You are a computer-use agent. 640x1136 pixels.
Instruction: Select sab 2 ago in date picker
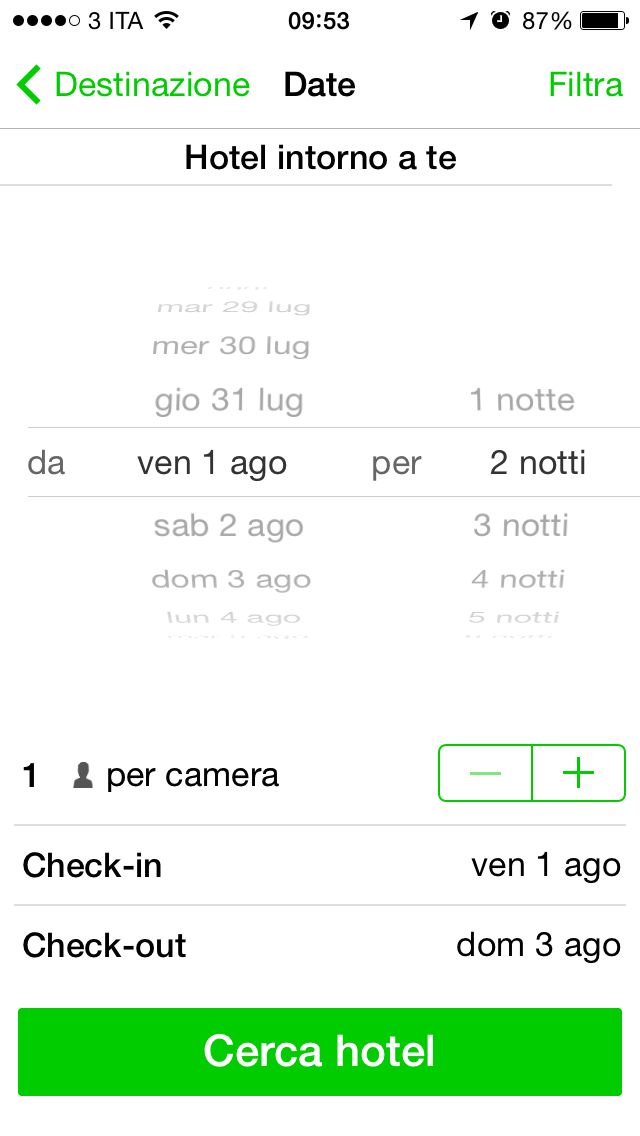(x=228, y=527)
